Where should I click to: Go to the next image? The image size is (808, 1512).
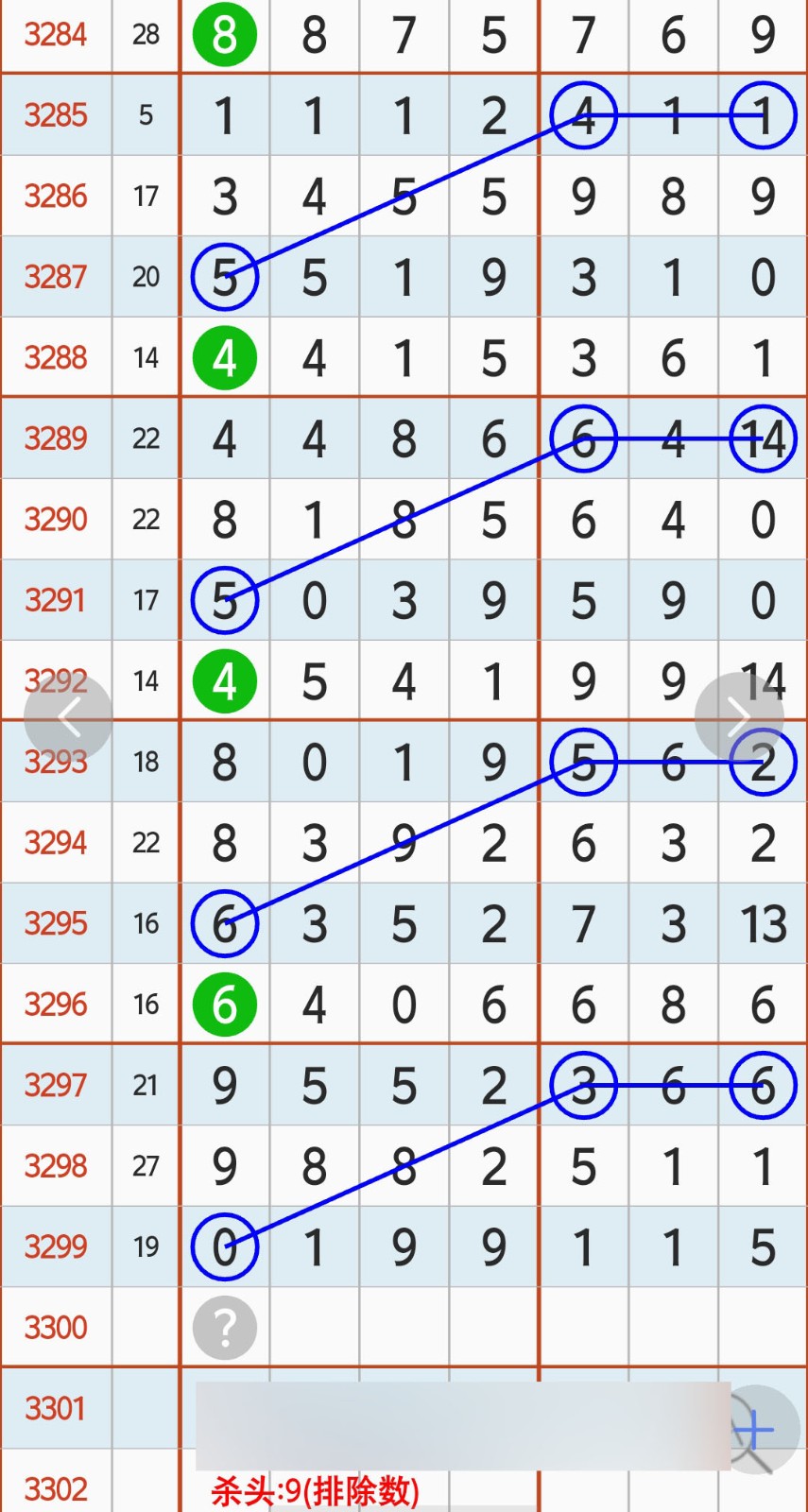point(739,717)
